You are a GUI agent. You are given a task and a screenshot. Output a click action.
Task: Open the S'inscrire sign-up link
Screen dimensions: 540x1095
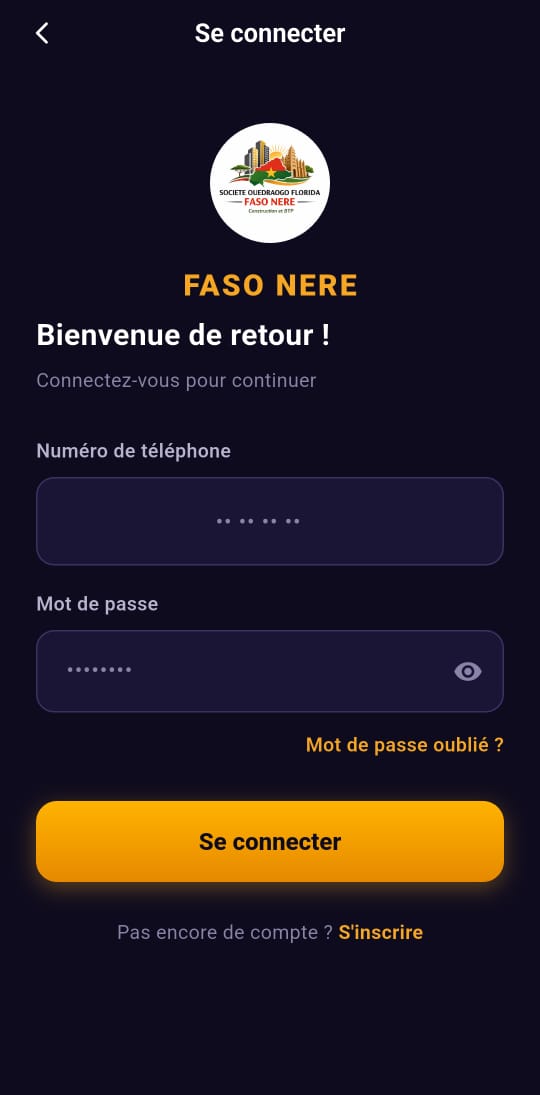[381, 932]
